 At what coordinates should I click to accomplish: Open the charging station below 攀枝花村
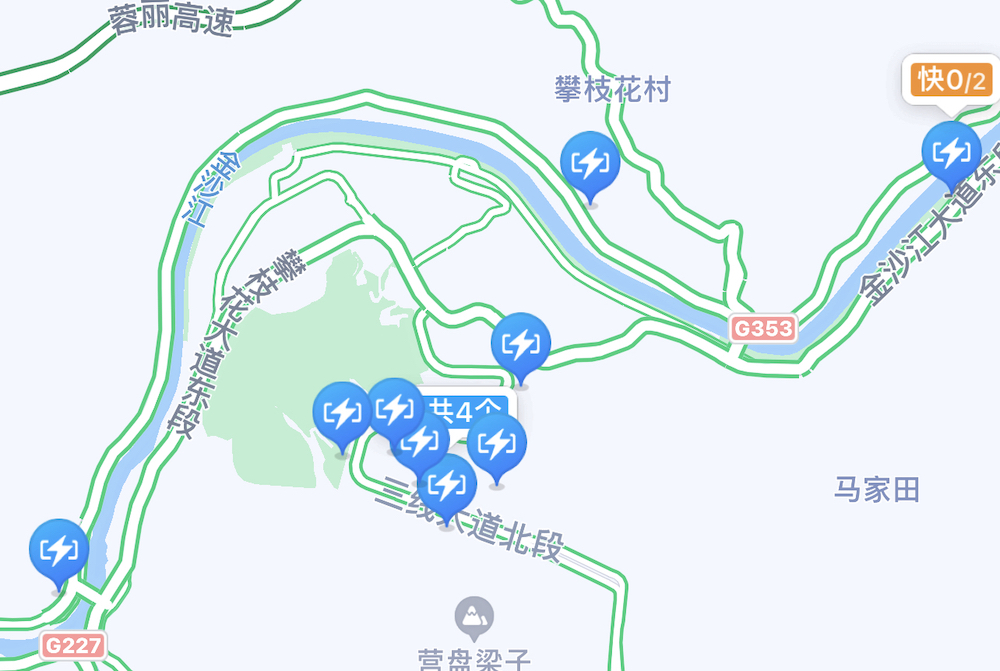[x=590, y=162]
